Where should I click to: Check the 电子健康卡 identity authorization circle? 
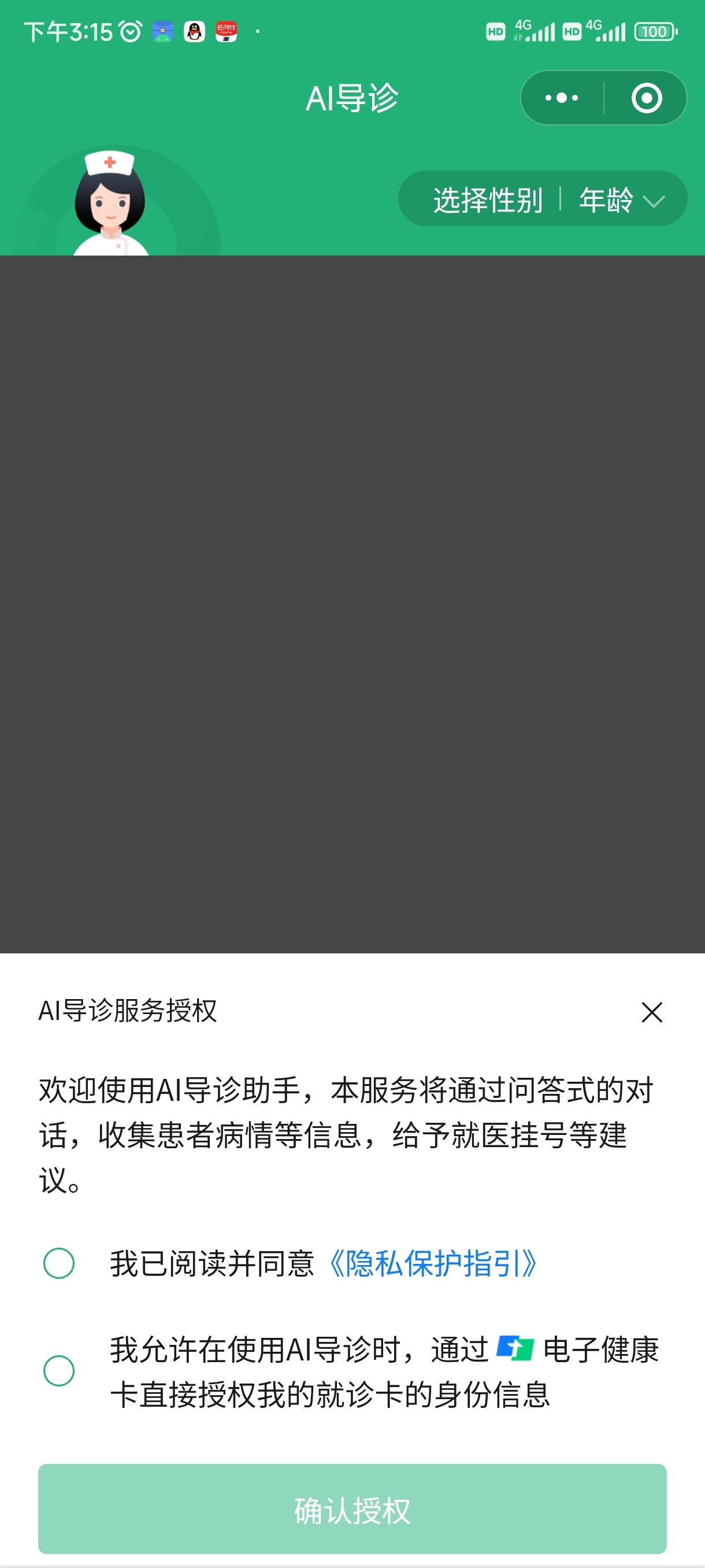(59, 1371)
